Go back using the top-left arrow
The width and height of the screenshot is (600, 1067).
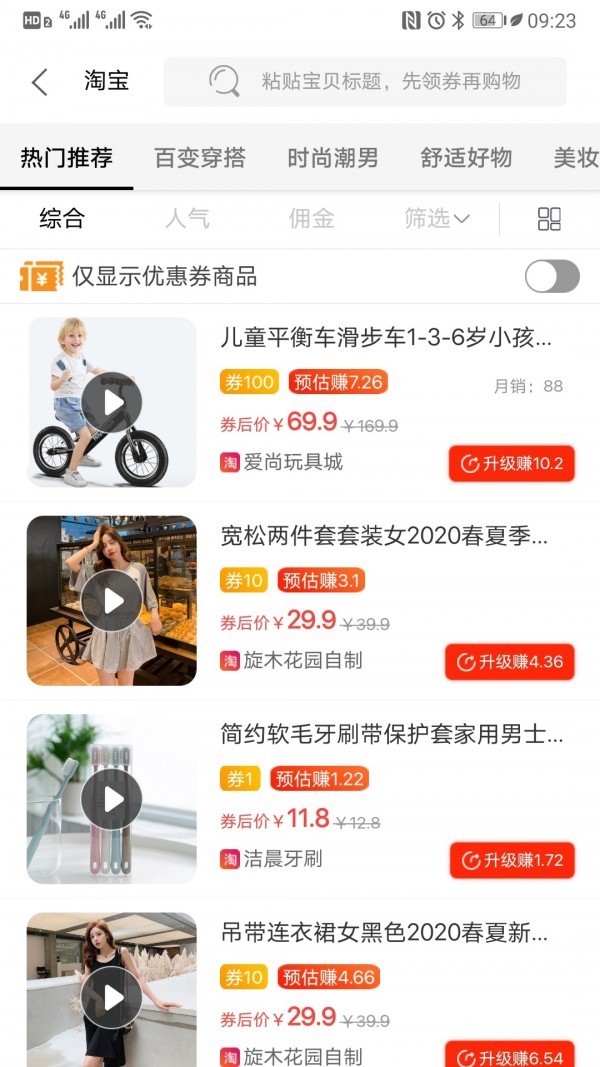point(40,82)
